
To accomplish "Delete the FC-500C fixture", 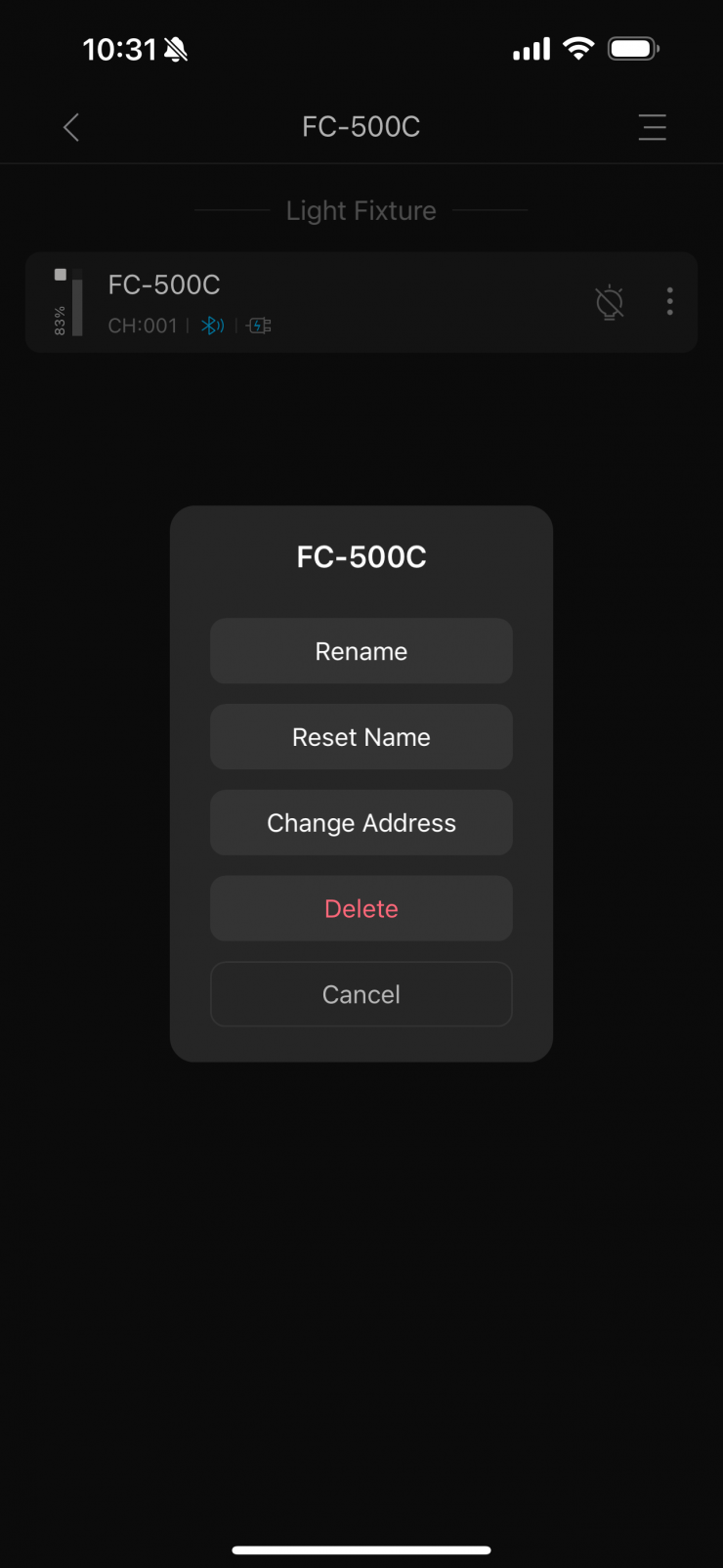I will (361, 909).
